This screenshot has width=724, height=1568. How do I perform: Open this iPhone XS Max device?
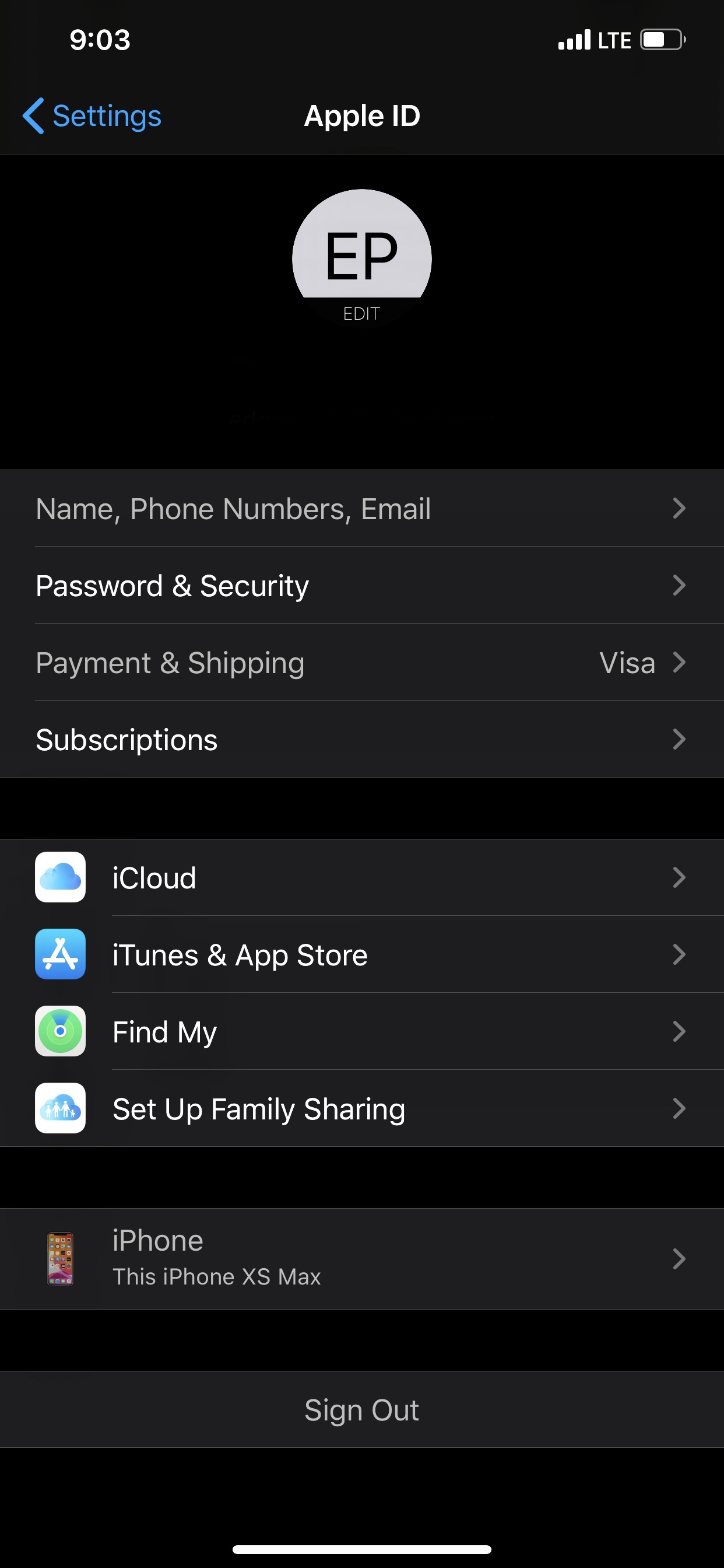click(361, 1258)
